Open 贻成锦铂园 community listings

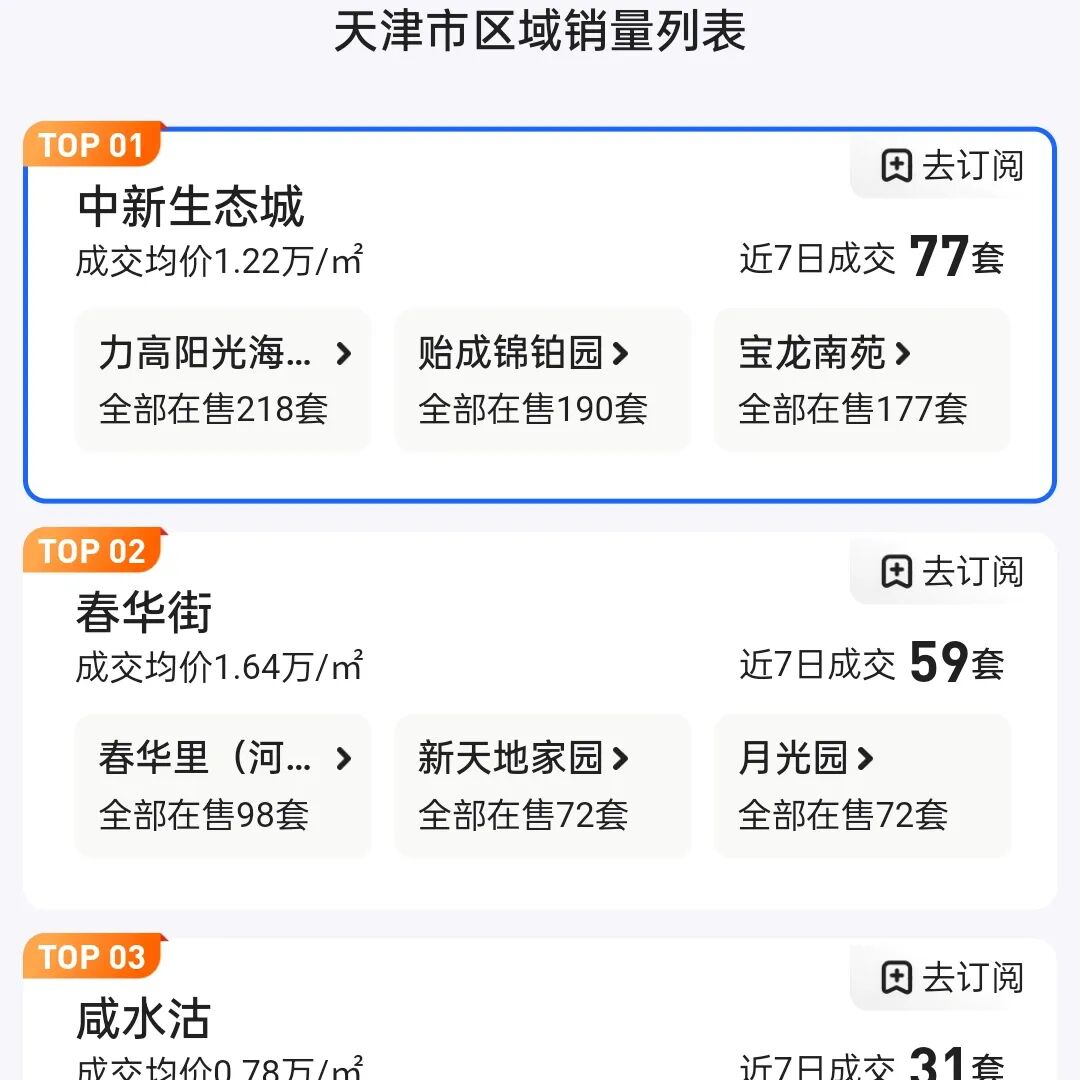[542, 380]
